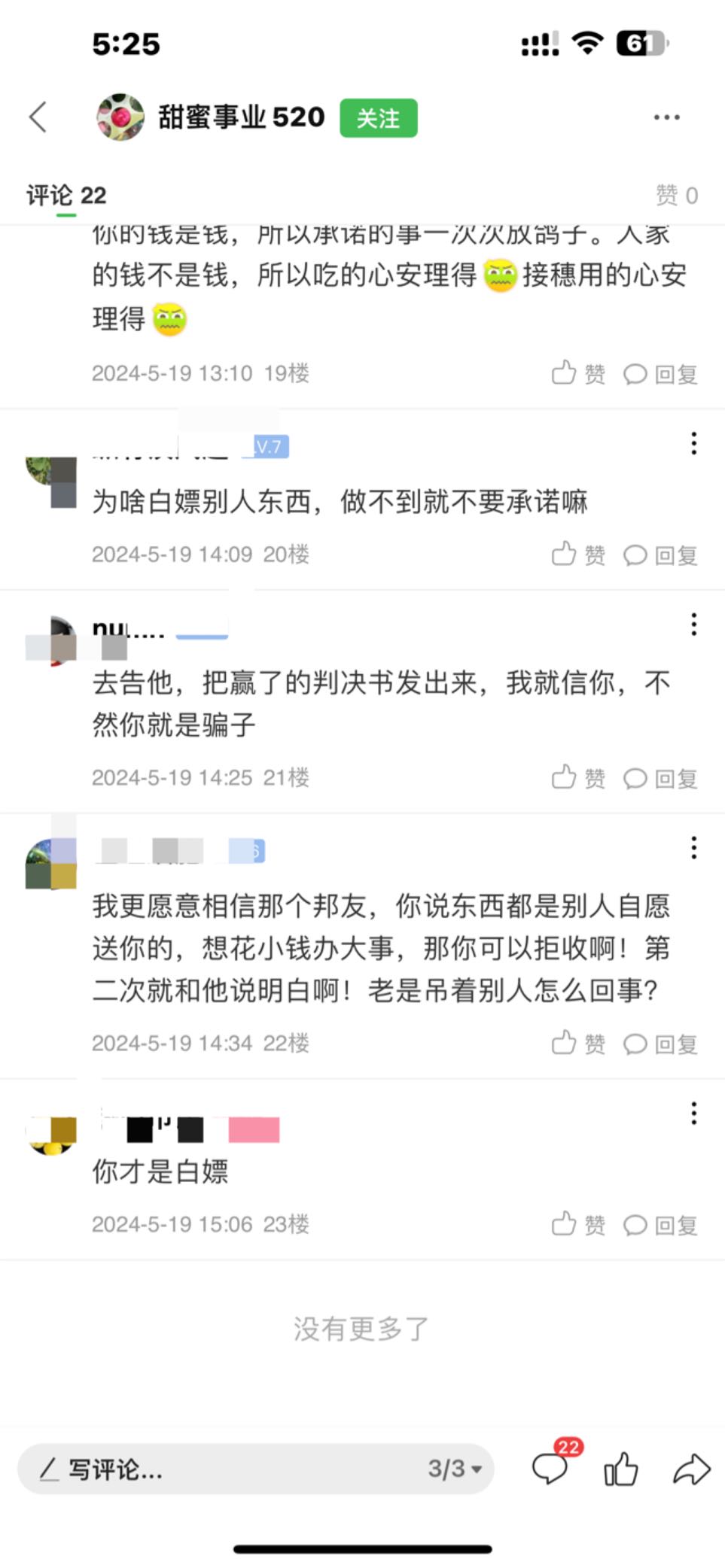Follow 甜蜜事业520 via the green 关注 button

[x=378, y=118]
